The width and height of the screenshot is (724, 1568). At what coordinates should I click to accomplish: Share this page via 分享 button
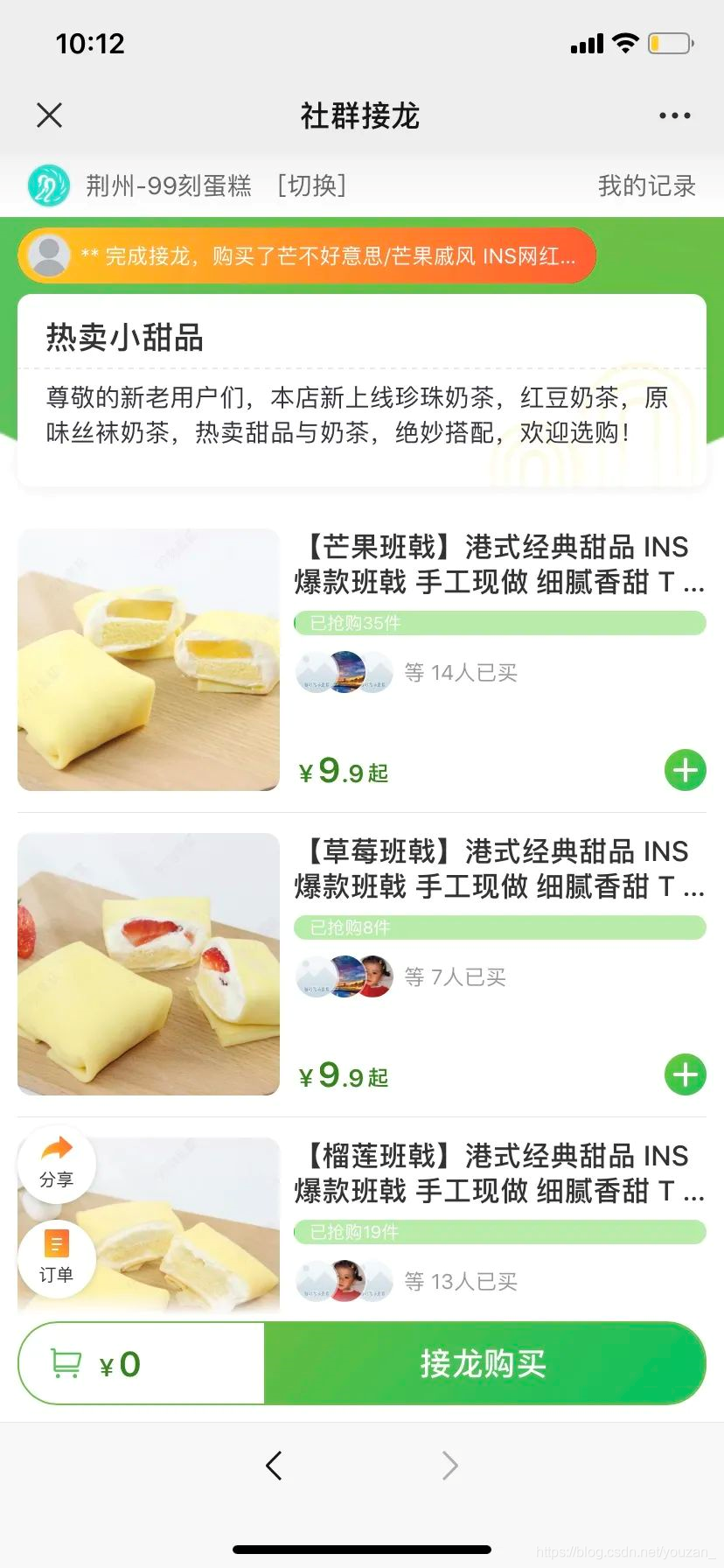[x=57, y=1164]
